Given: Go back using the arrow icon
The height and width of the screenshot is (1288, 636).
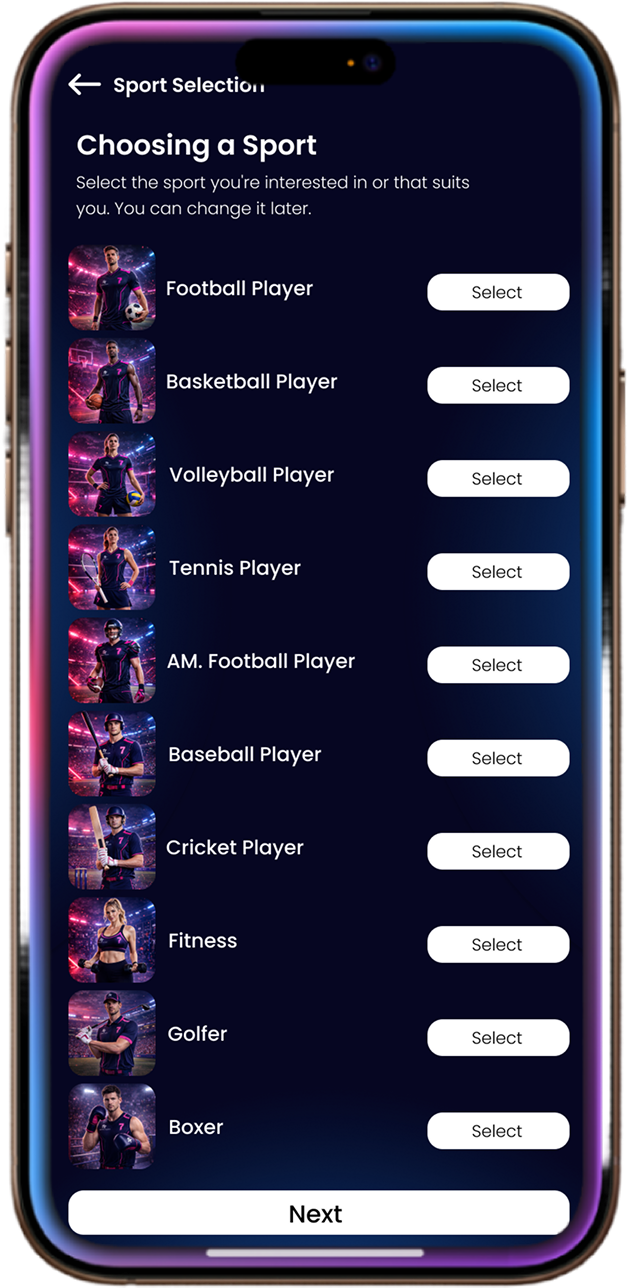Looking at the screenshot, I should 84,85.
